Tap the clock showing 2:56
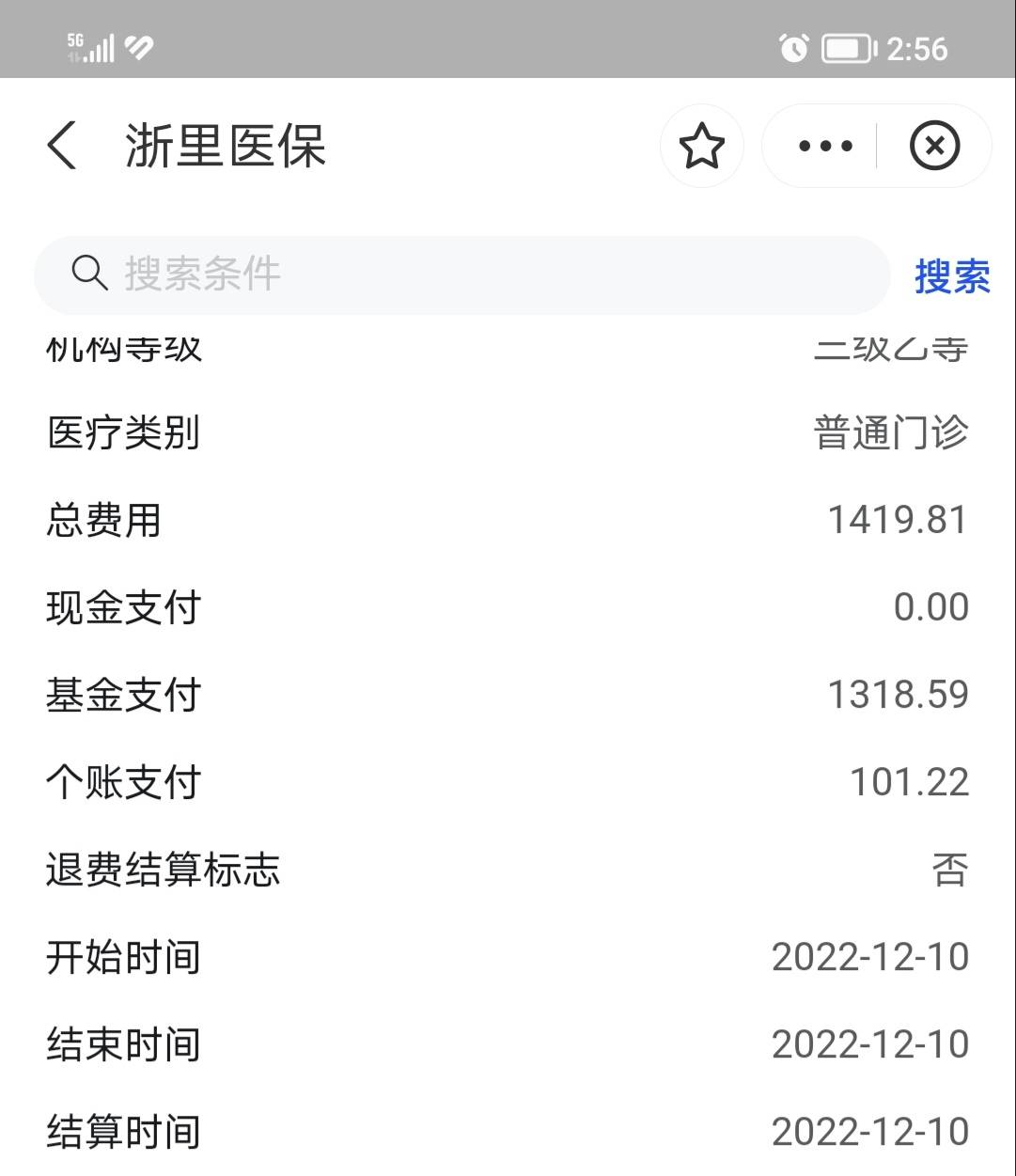Viewport: 1016px width, 1176px height. [916, 48]
